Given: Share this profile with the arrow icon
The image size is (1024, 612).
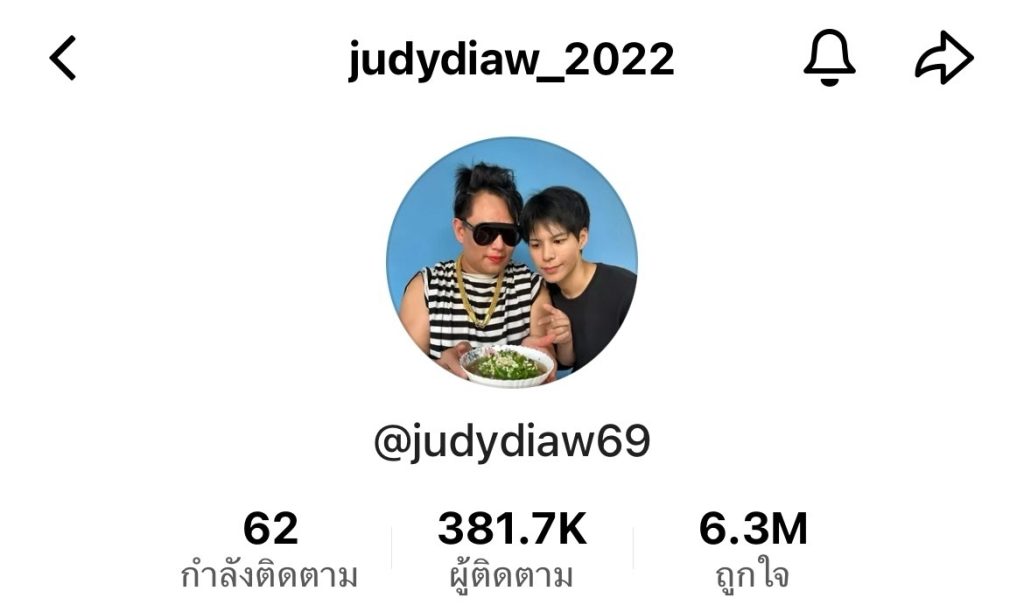Looking at the screenshot, I should pyautogui.click(x=944, y=59).
